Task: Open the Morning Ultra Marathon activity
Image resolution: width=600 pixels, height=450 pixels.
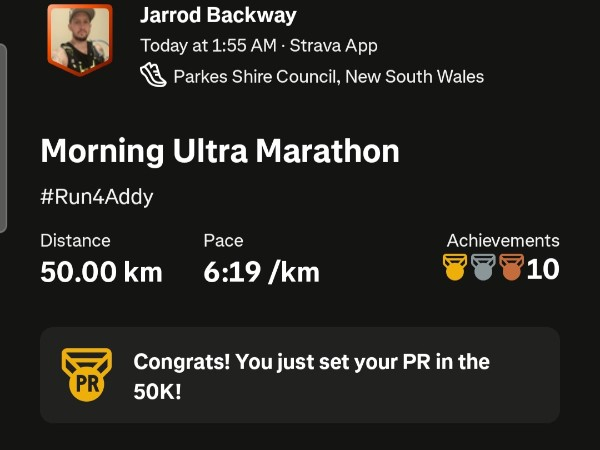Action: 220,152
